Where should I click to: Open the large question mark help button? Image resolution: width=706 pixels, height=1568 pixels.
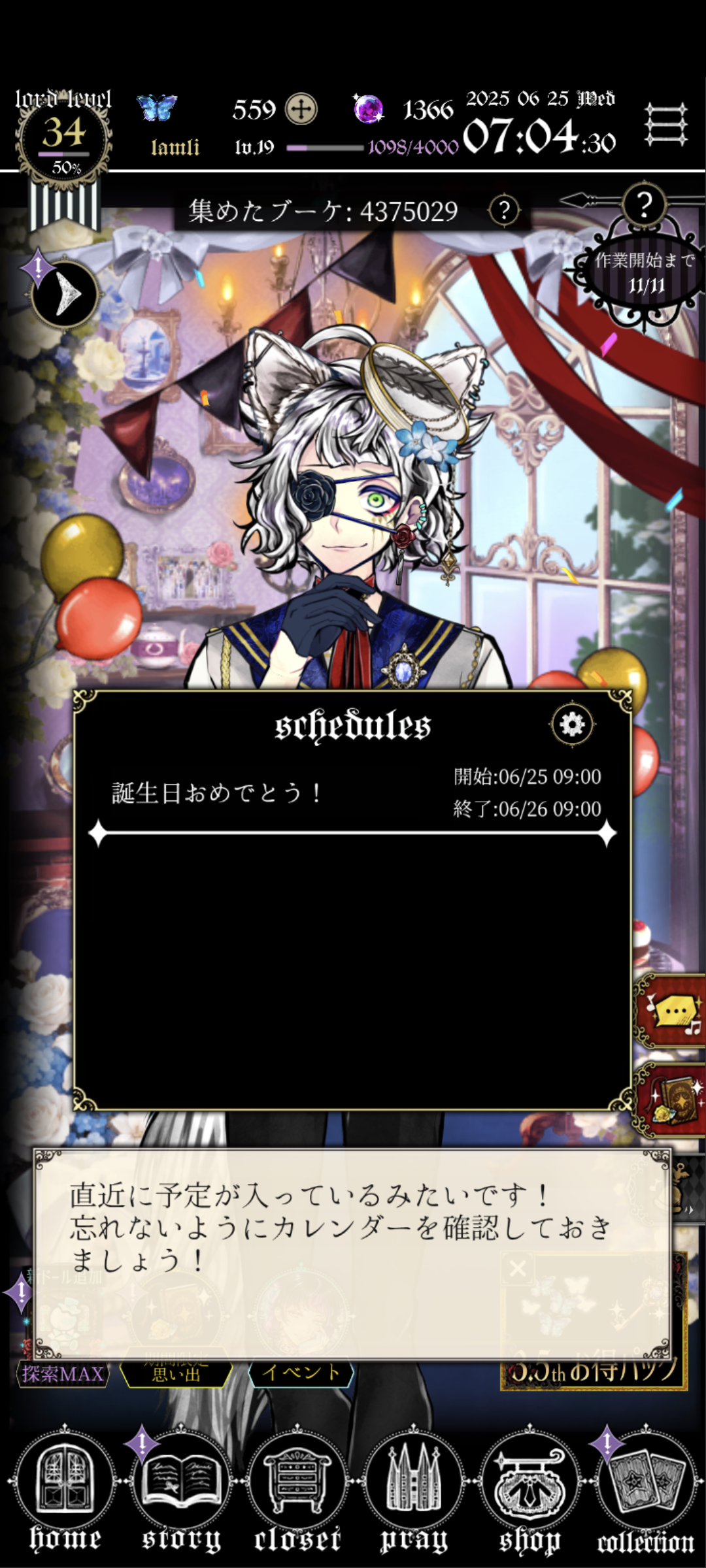point(645,205)
